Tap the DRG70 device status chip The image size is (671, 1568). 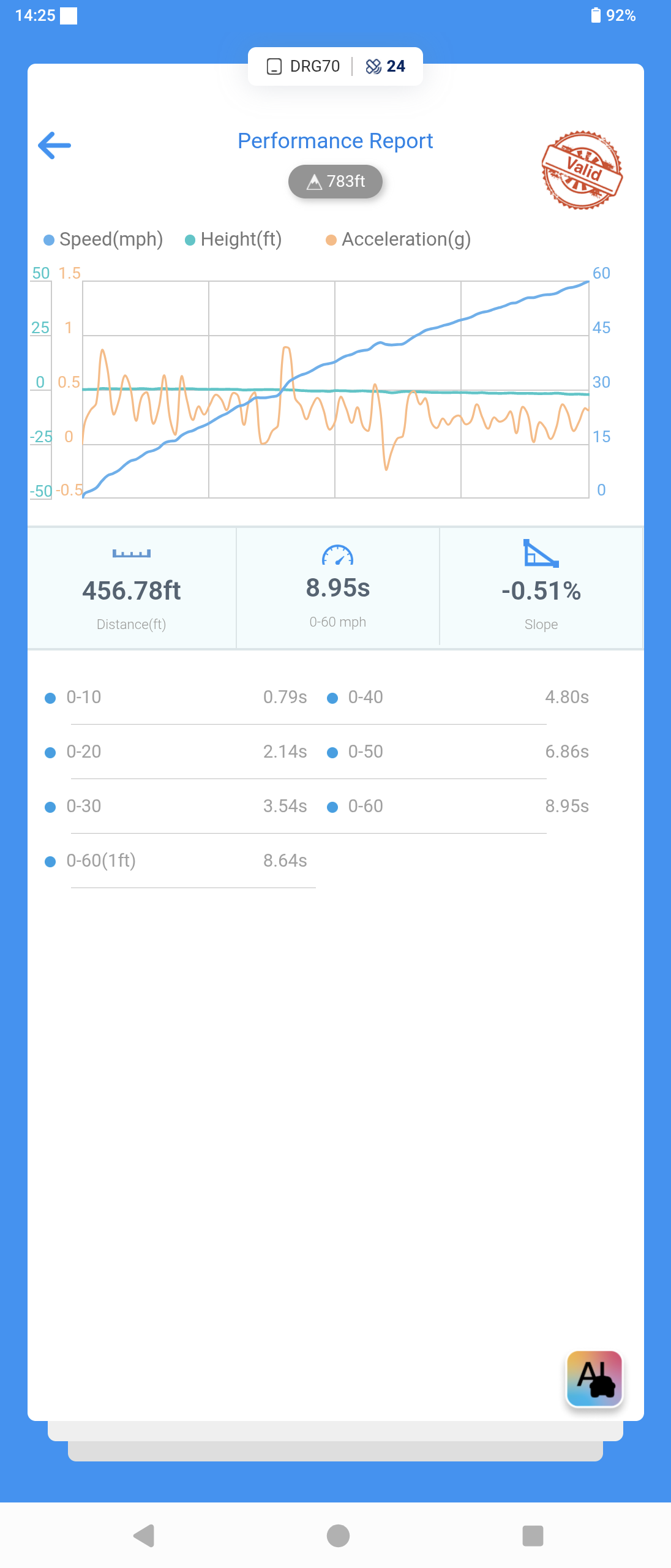pos(304,66)
